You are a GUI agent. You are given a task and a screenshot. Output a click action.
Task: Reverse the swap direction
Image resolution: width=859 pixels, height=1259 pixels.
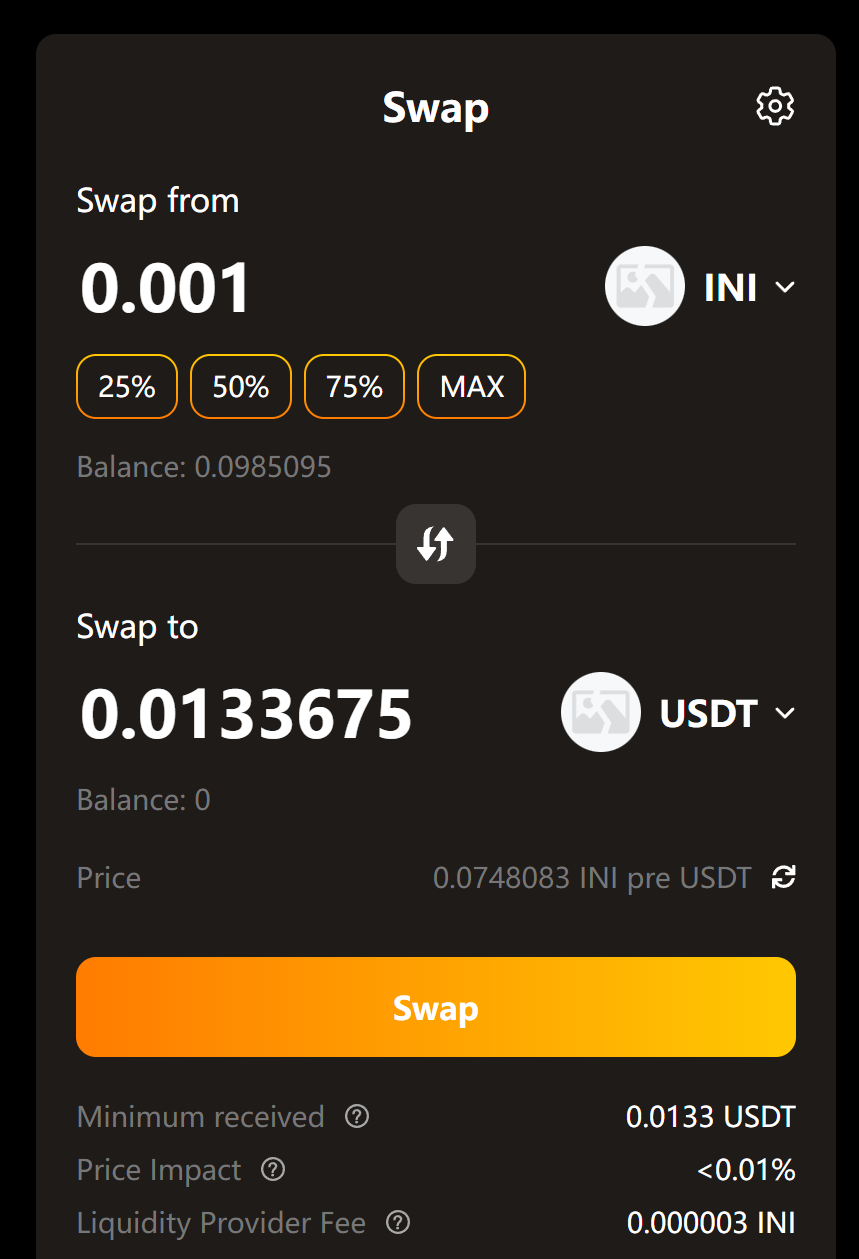pyautogui.click(x=436, y=544)
